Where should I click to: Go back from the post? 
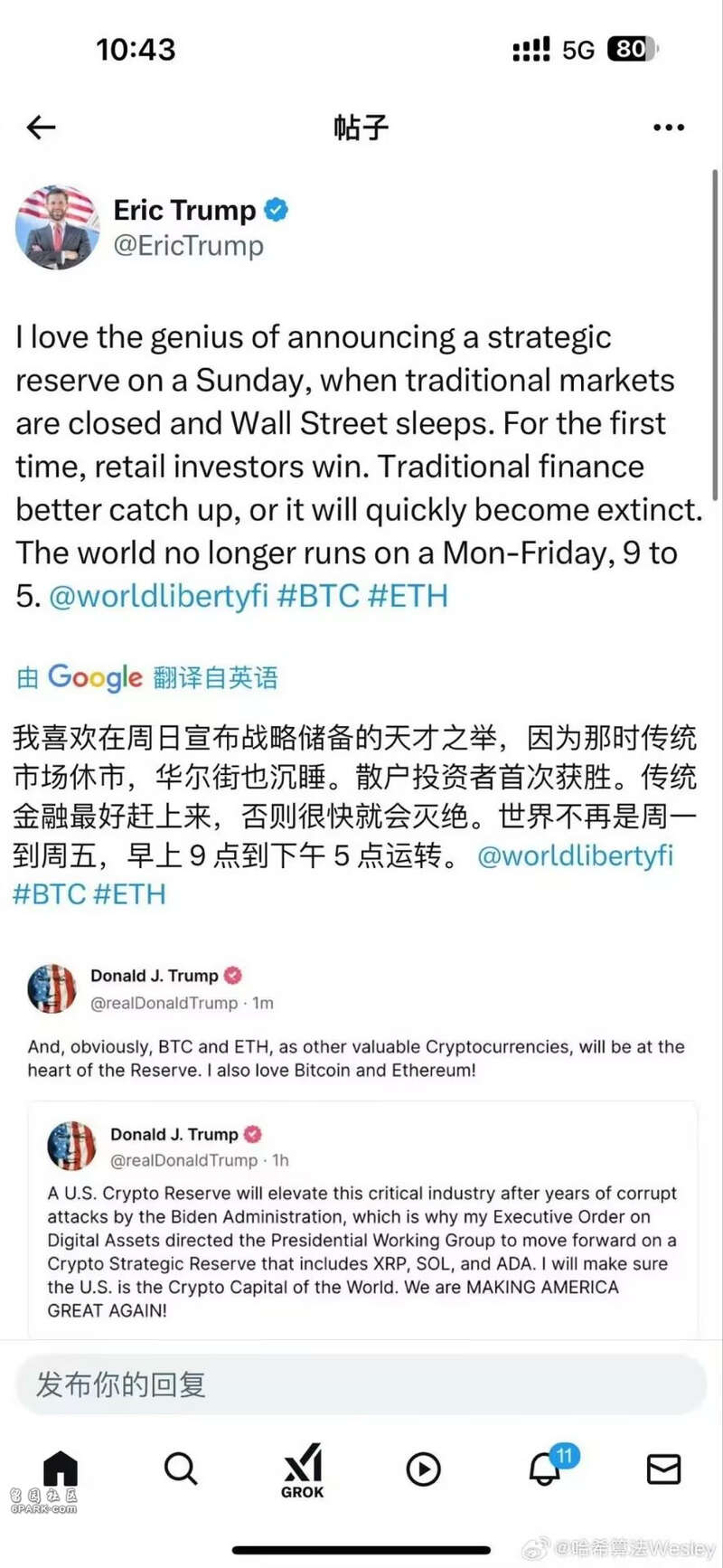[42, 128]
